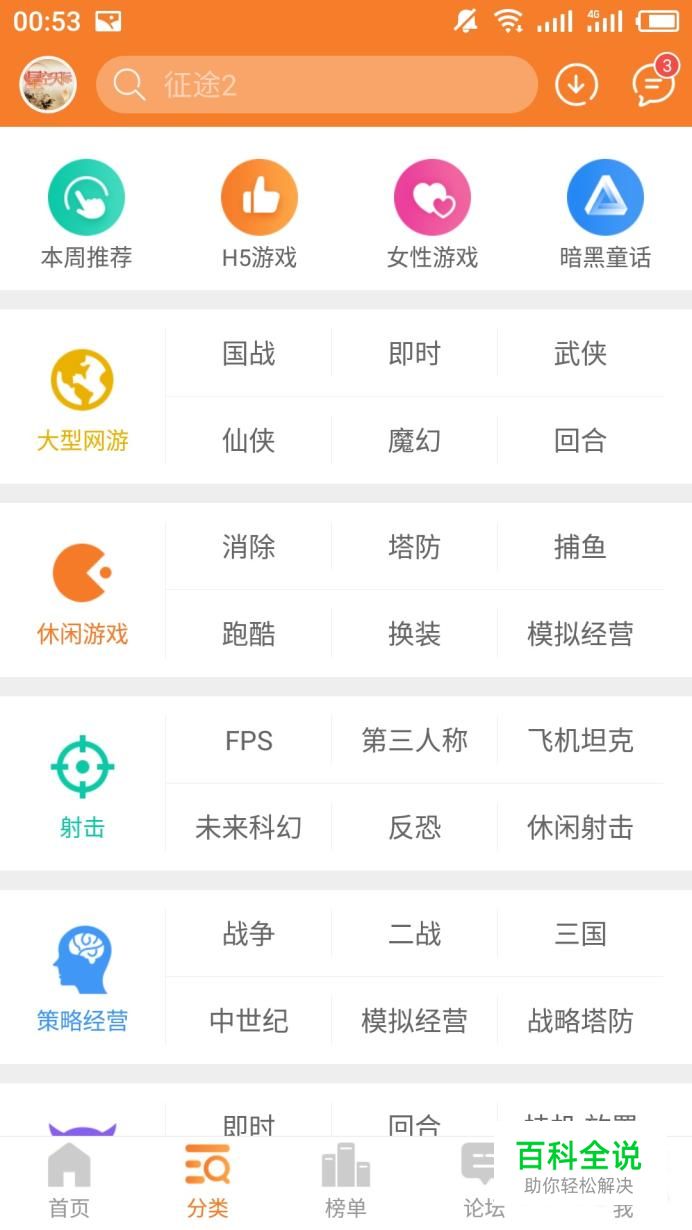Open 暗黑童话 game

click(x=605, y=215)
